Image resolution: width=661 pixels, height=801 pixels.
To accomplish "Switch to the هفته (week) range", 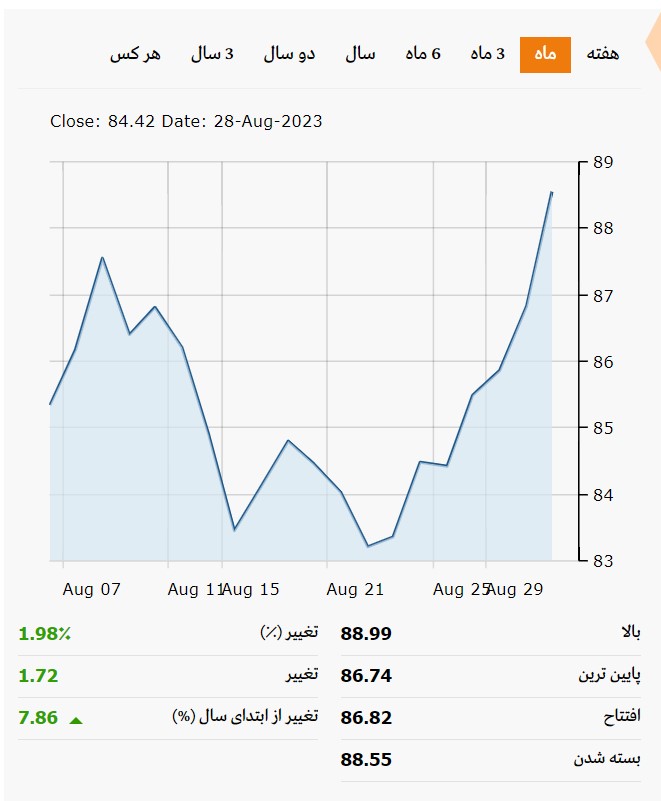I will coord(603,54).
